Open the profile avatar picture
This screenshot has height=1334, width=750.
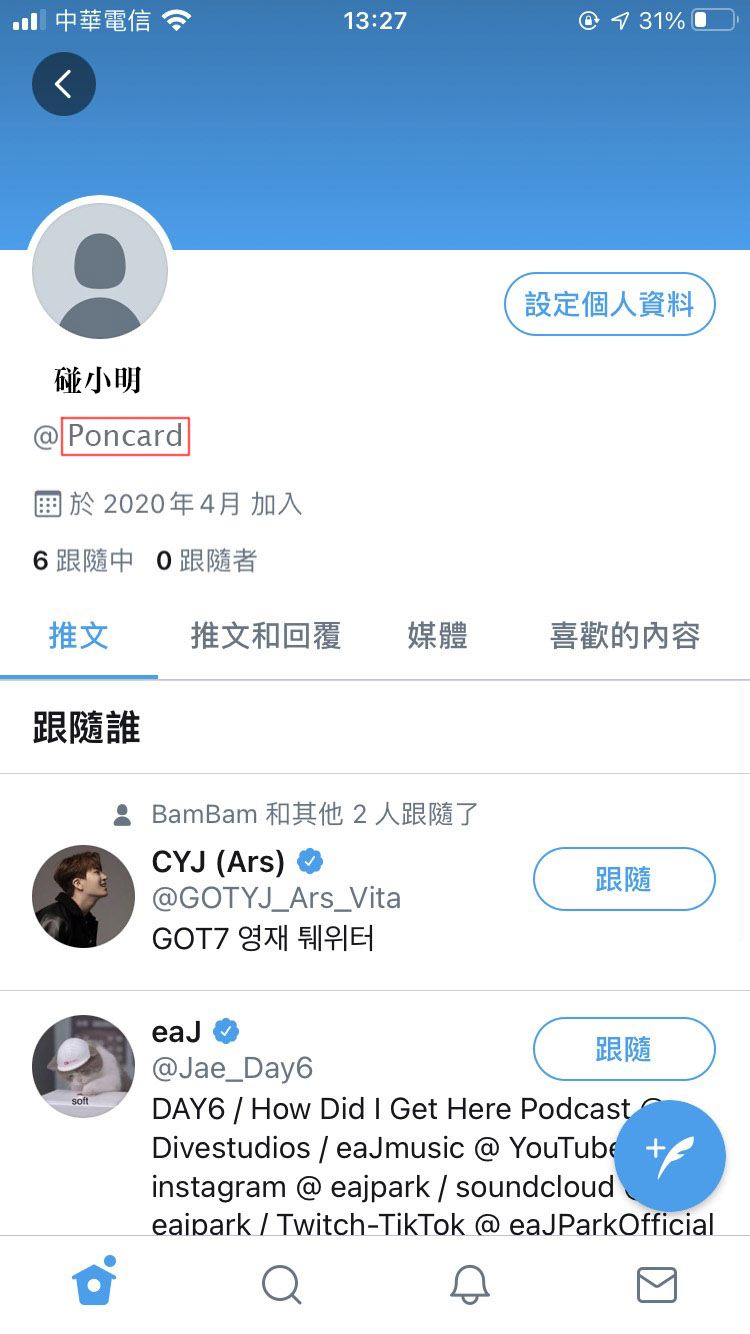pyautogui.click(x=100, y=272)
